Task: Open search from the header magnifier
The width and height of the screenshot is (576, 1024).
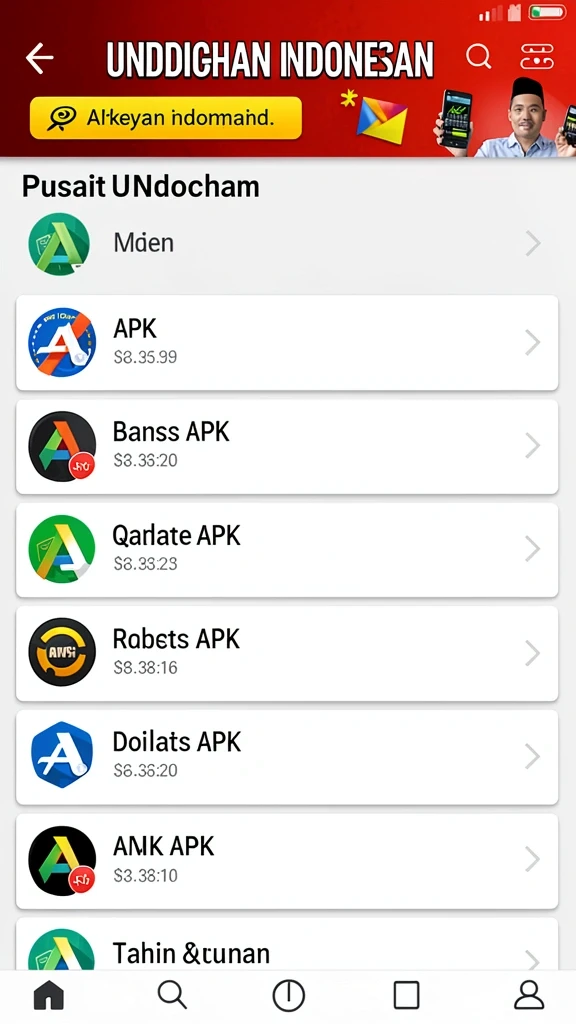Action: tap(479, 57)
